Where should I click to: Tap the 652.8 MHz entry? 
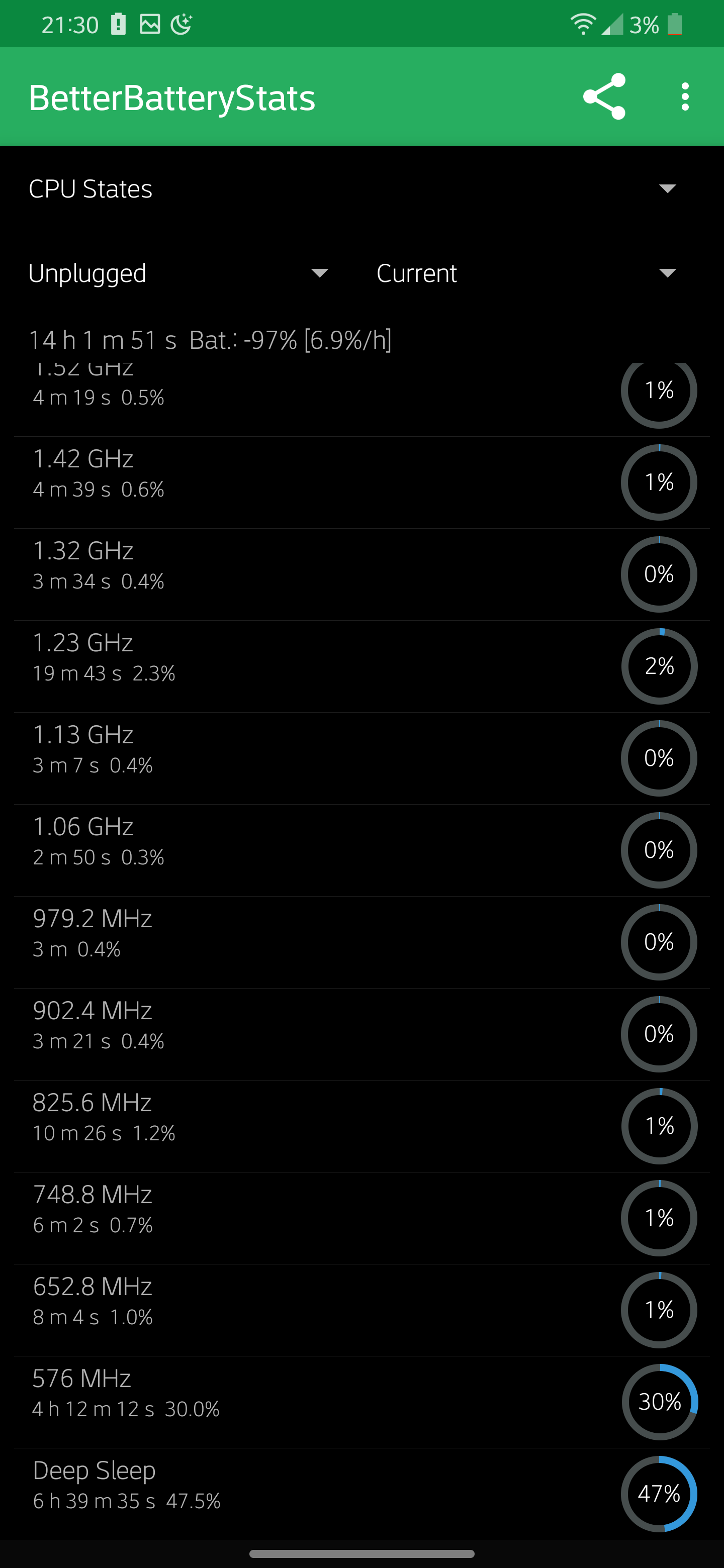(361, 1309)
